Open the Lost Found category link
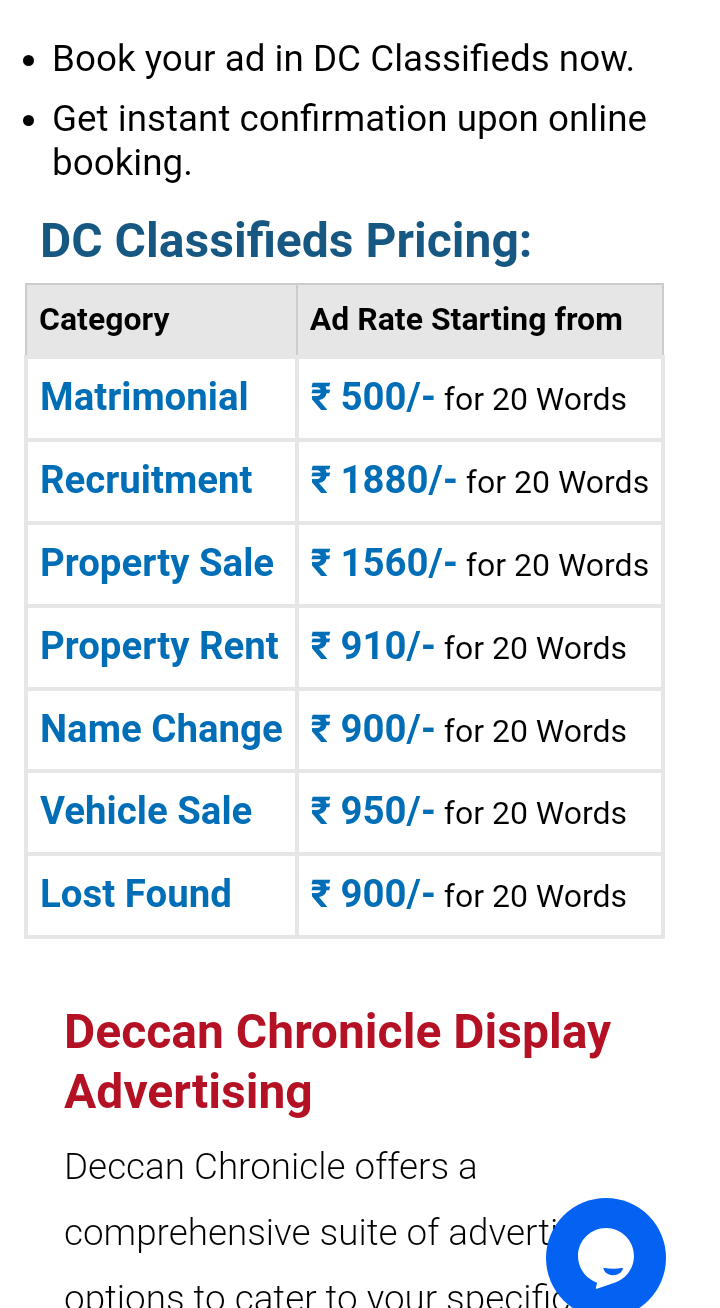 click(x=136, y=894)
